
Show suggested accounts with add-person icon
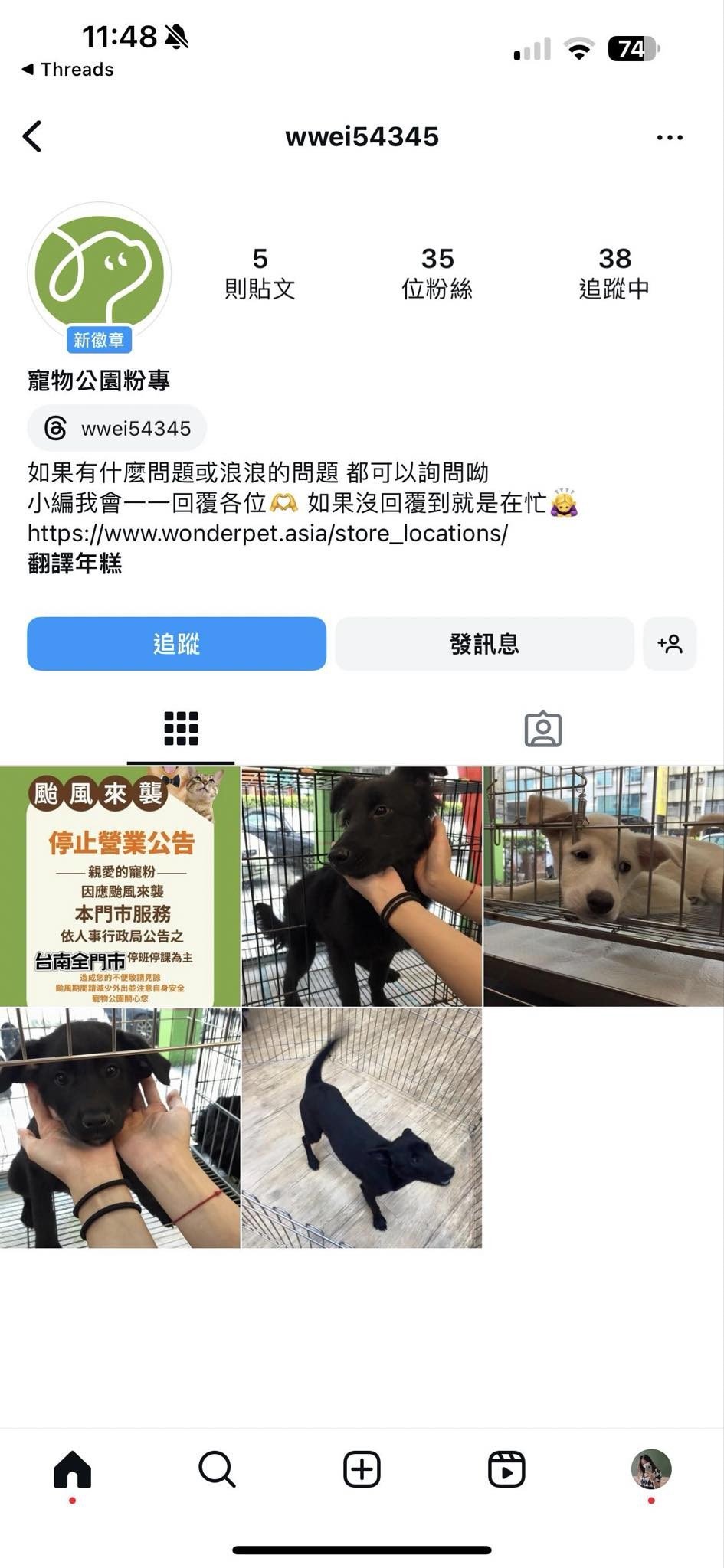pos(670,644)
